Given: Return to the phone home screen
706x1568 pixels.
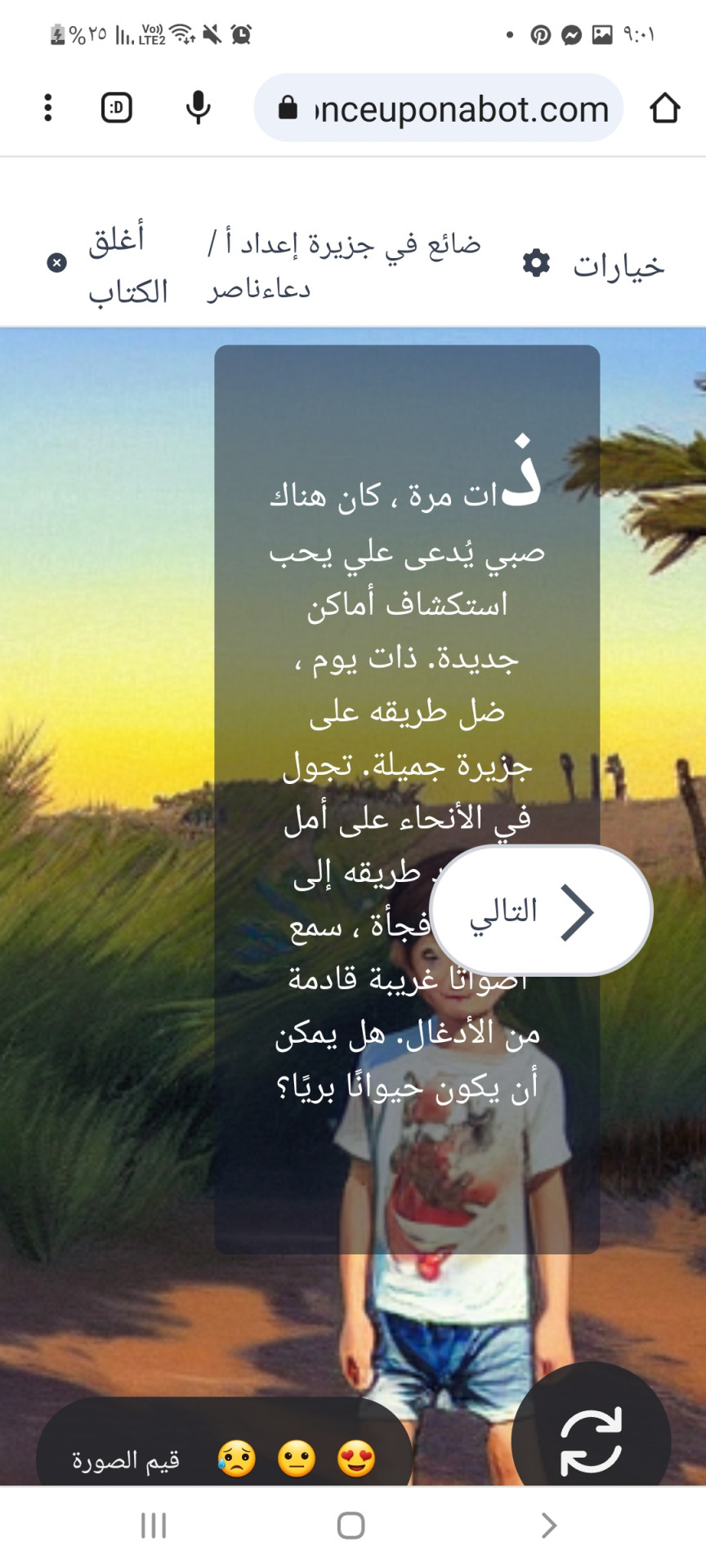Looking at the screenshot, I should coord(351,1526).
